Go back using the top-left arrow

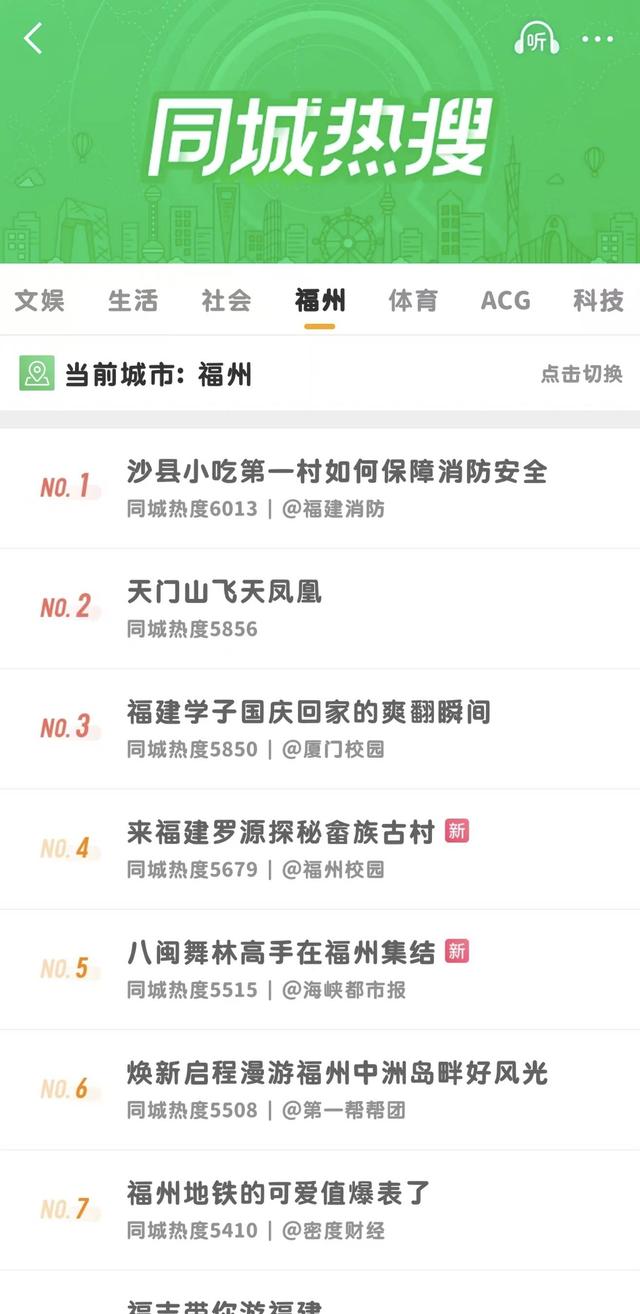(x=34, y=39)
